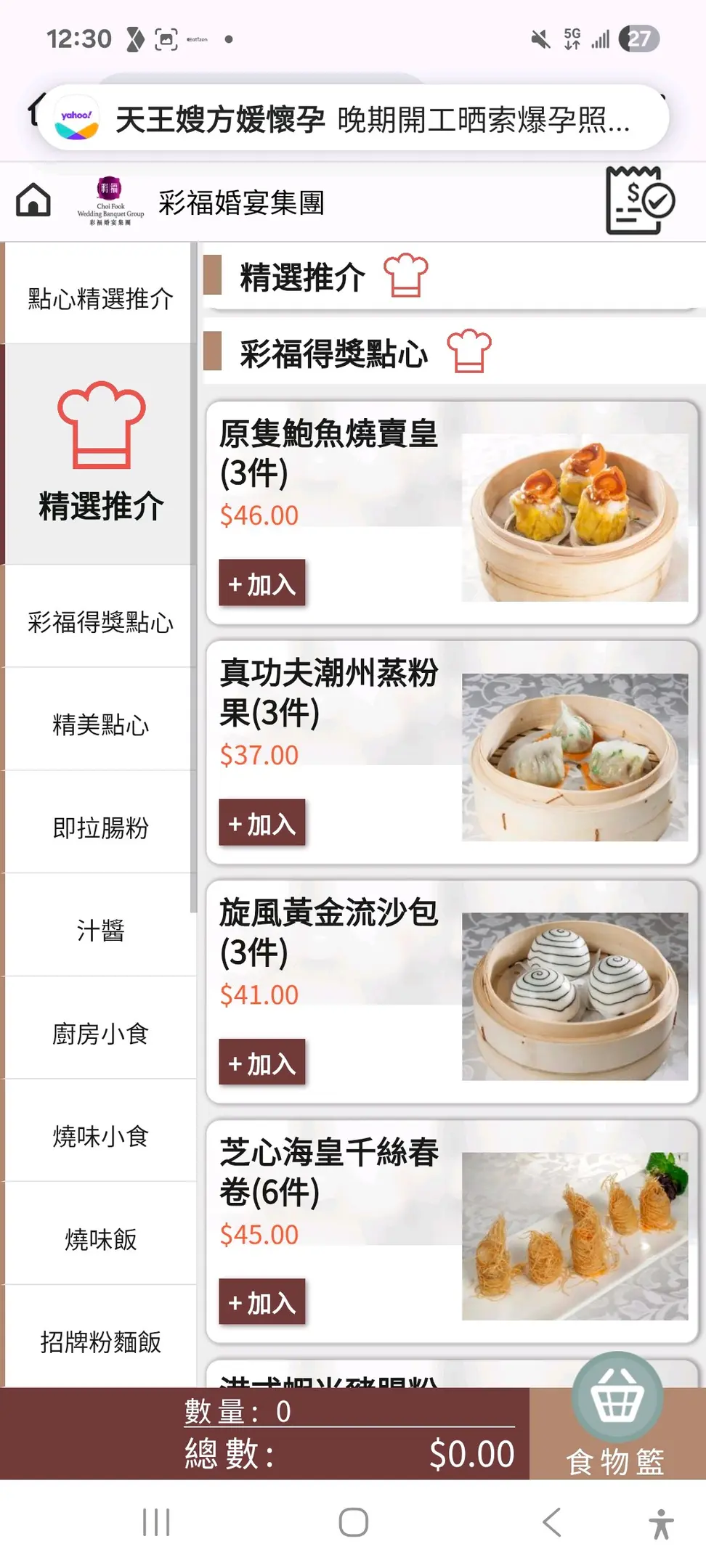Viewport: 706px width, 1568px height.
Task: Switch to the 彩福得獎點心 category
Action: 100,622
